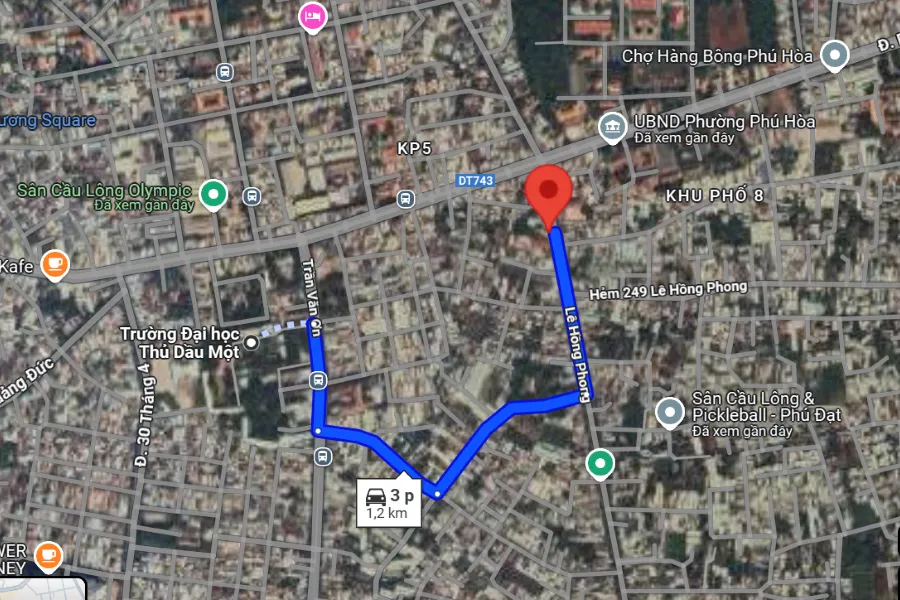Open Chợ Hàng Bông Phú Hòa place marker

coord(833,56)
